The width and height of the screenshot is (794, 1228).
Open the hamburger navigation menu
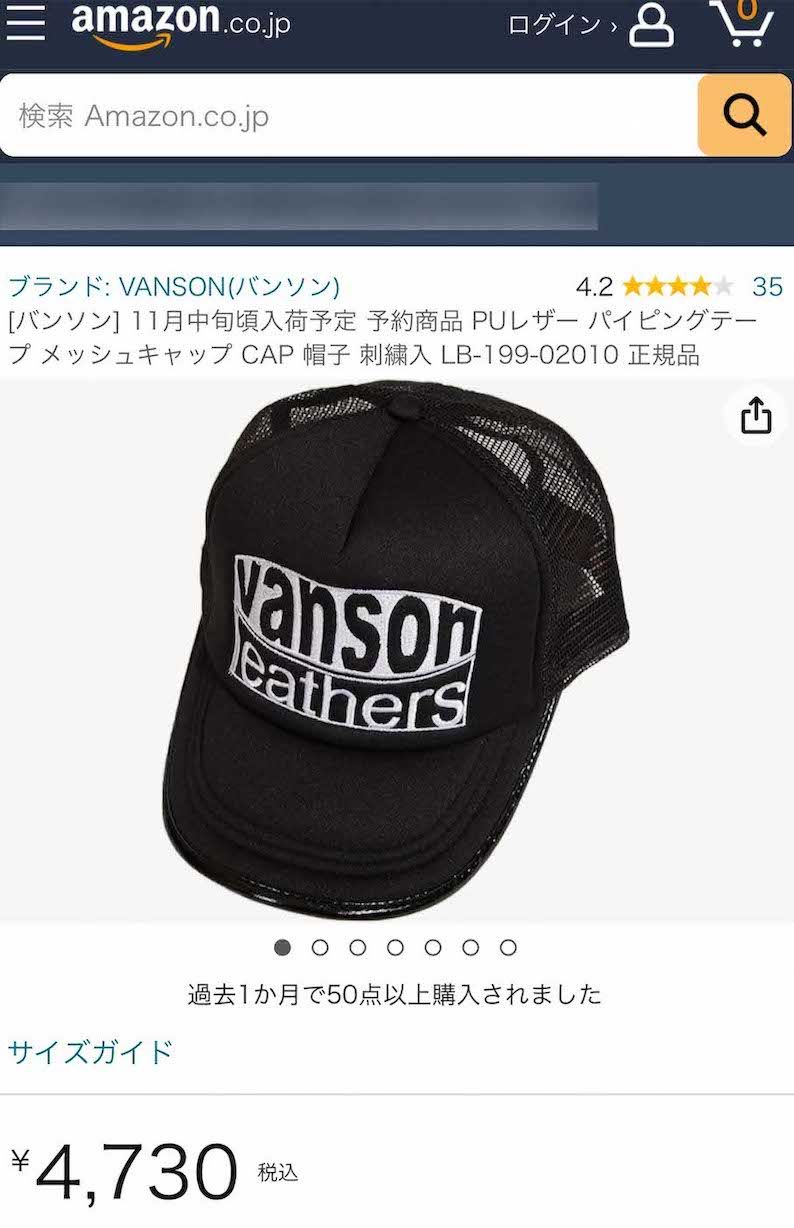click(28, 25)
